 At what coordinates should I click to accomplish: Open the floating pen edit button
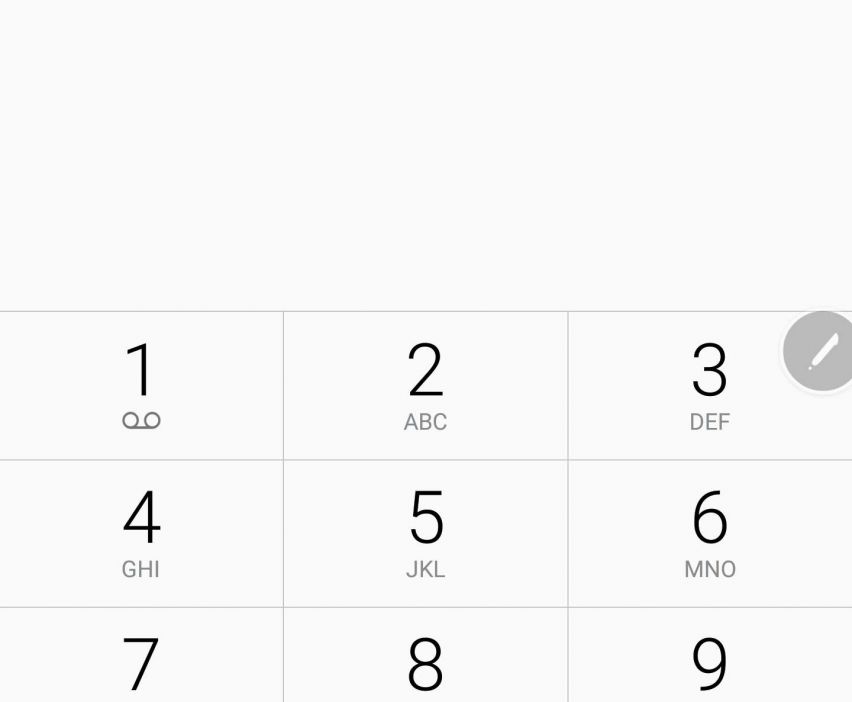(x=822, y=351)
